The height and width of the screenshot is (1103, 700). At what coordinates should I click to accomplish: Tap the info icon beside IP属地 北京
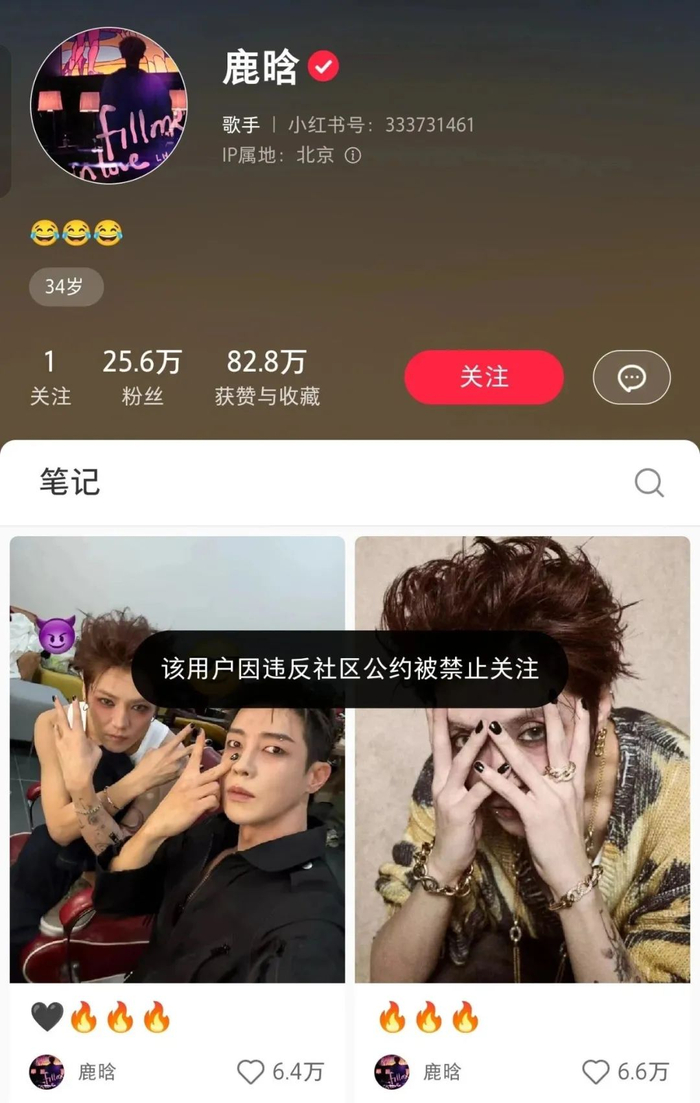[353, 155]
